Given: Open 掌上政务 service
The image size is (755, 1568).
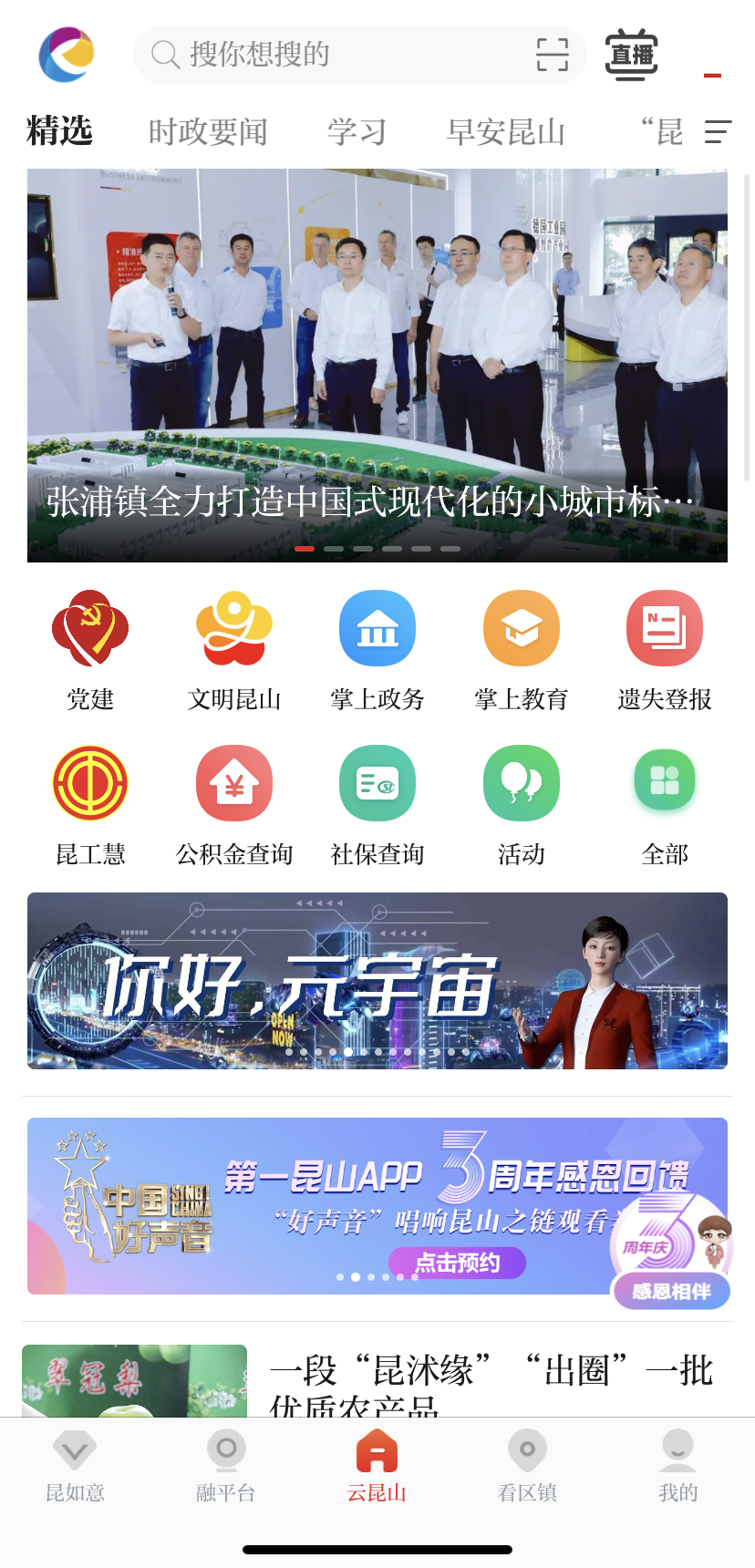Looking at the screenshot, I should (x=377, y=649).
